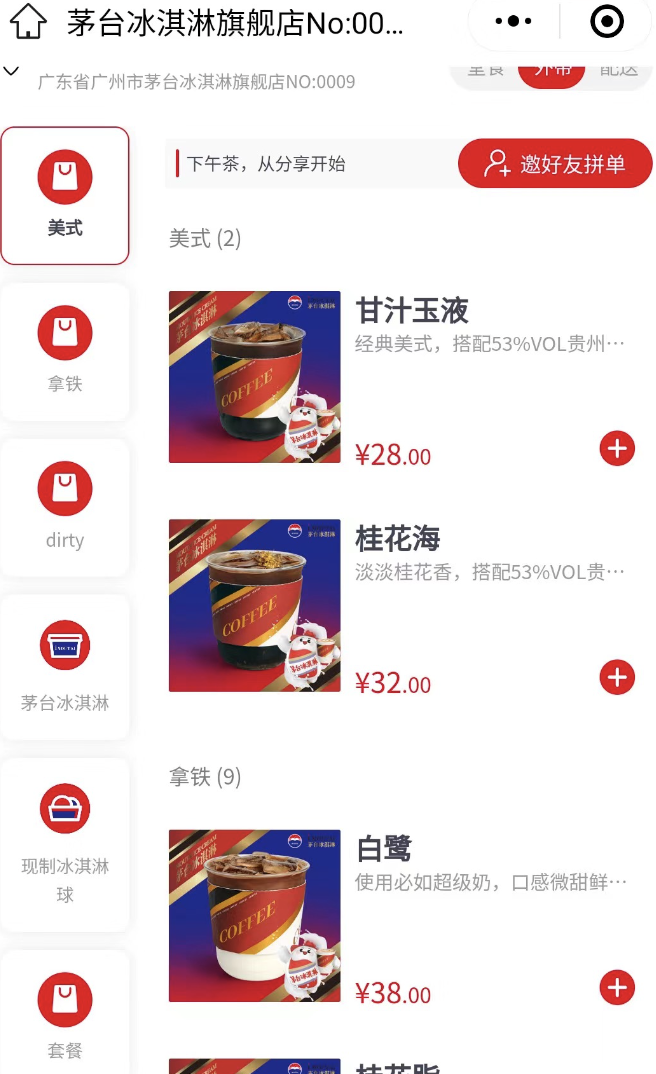This screenshot has width=656, height=1074.
Task: Switch to the 拿铁 category
Action: 65,351
